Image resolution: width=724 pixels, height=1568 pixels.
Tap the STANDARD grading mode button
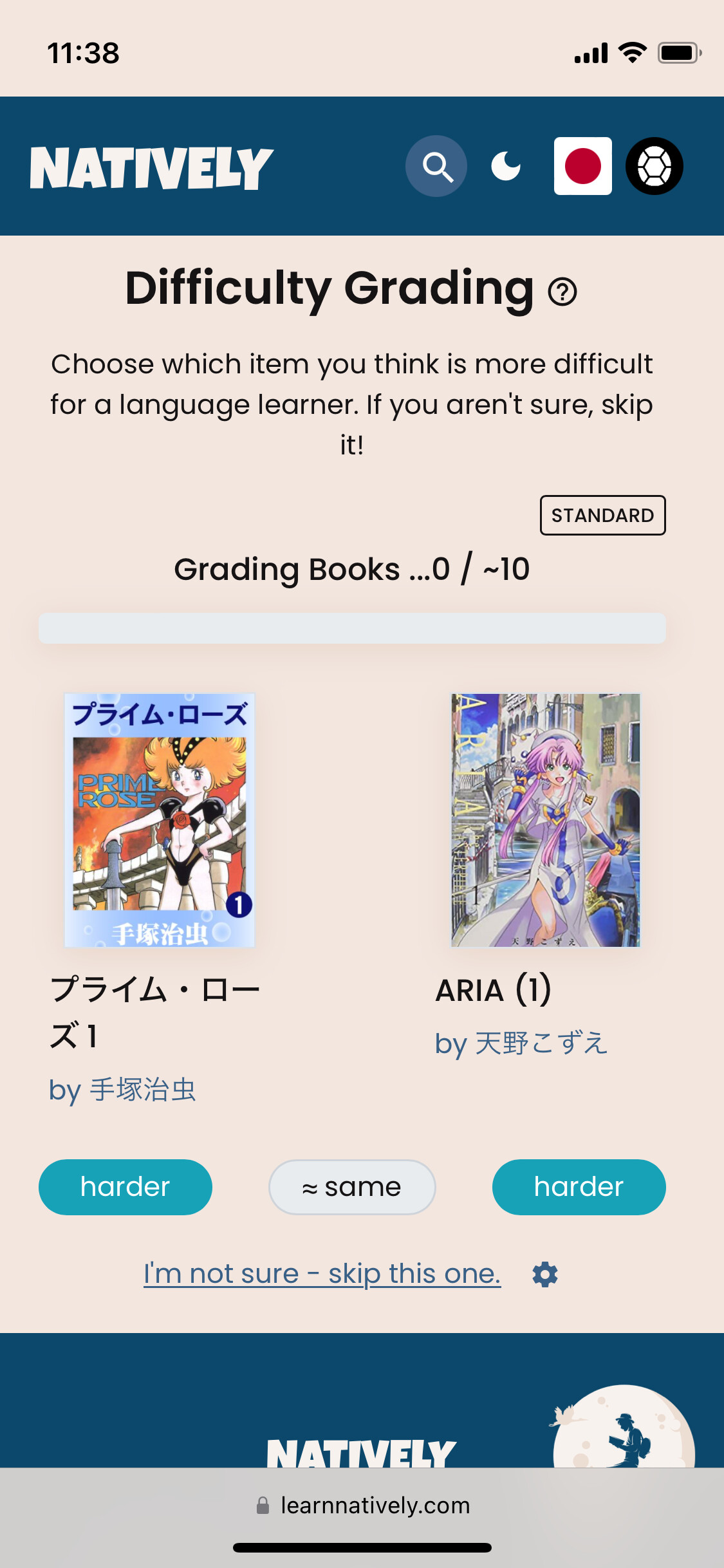(602, 515)
